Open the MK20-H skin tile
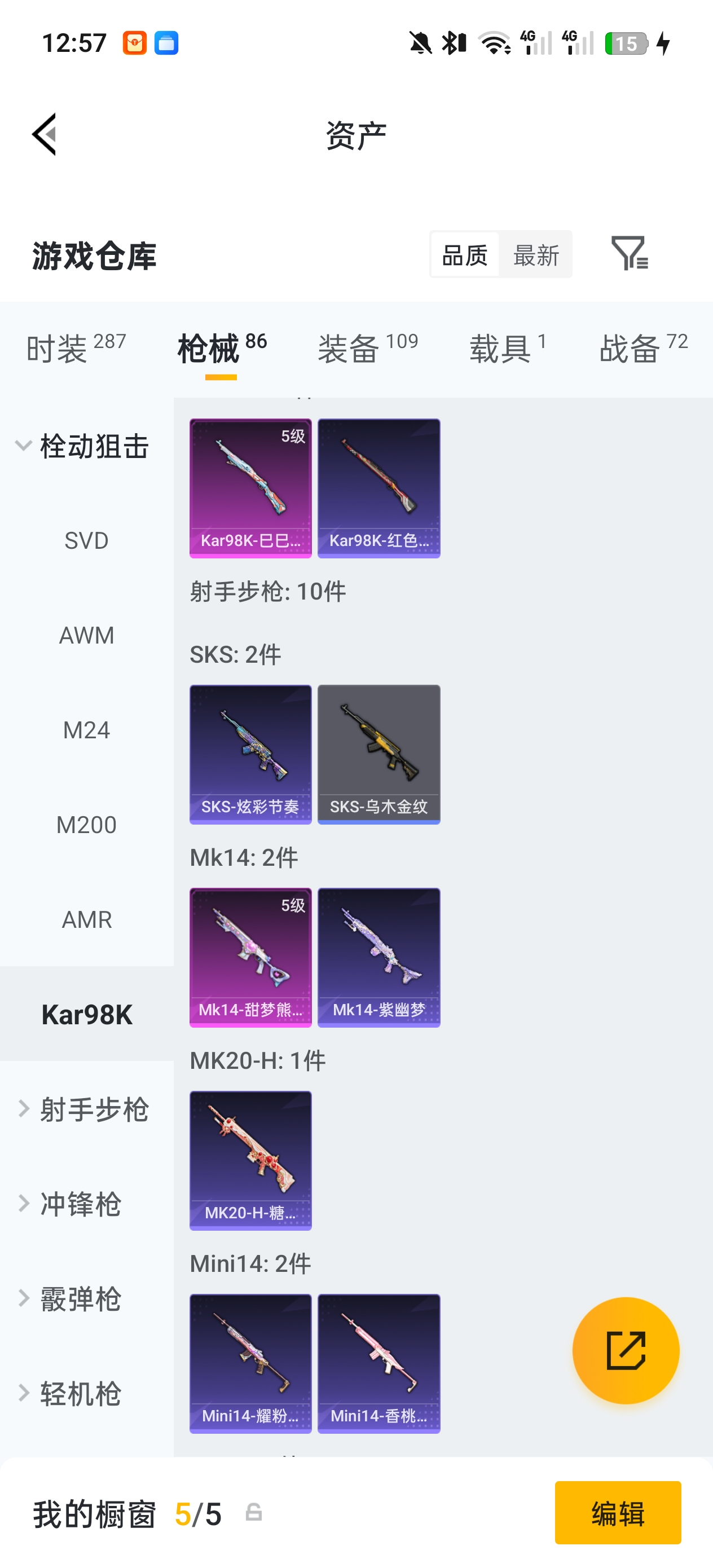Image resolution: width=713 pixels, height=1568 pixels. coord(250,1160)
